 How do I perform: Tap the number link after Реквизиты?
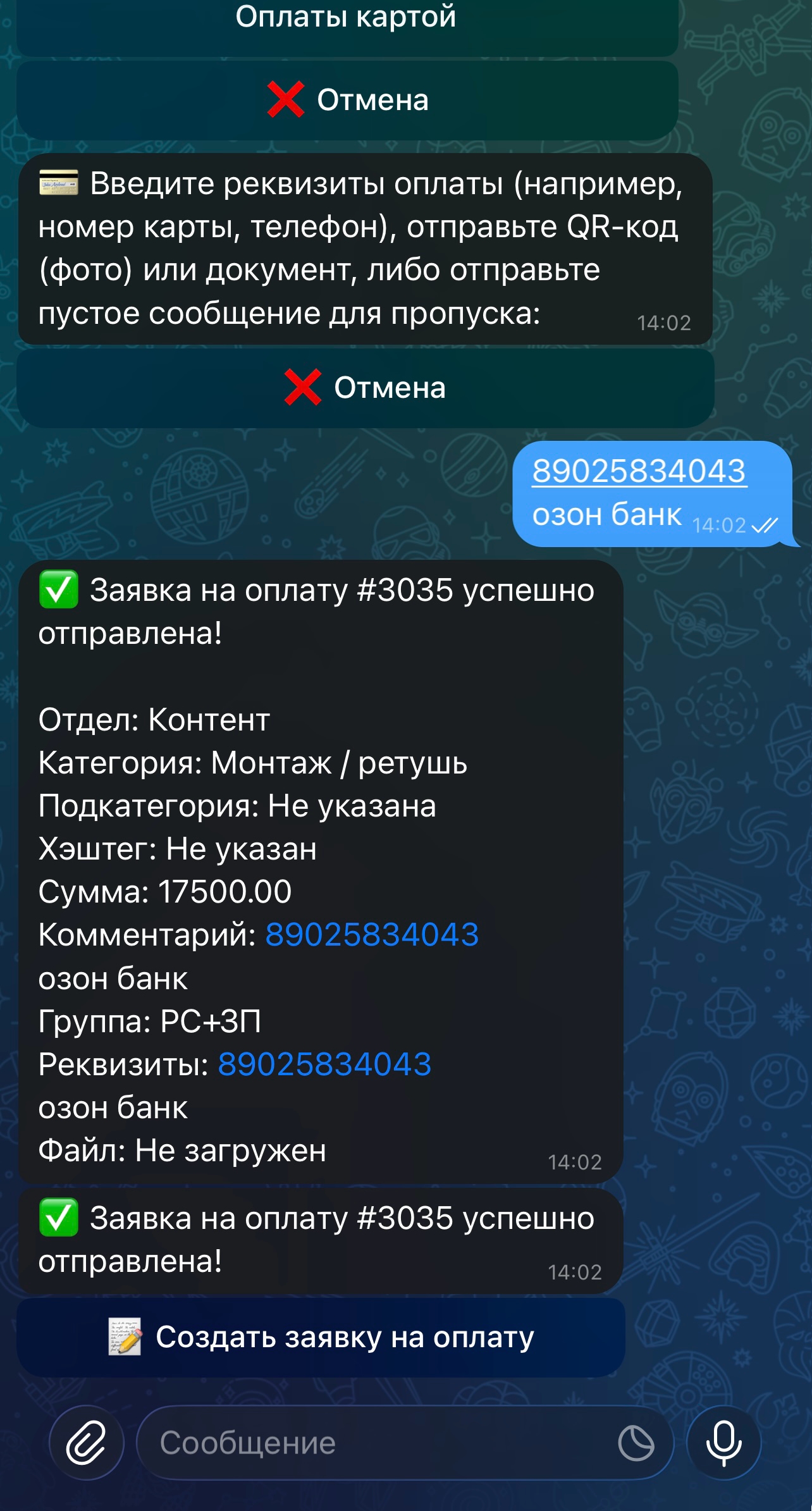click(324, 1064)
